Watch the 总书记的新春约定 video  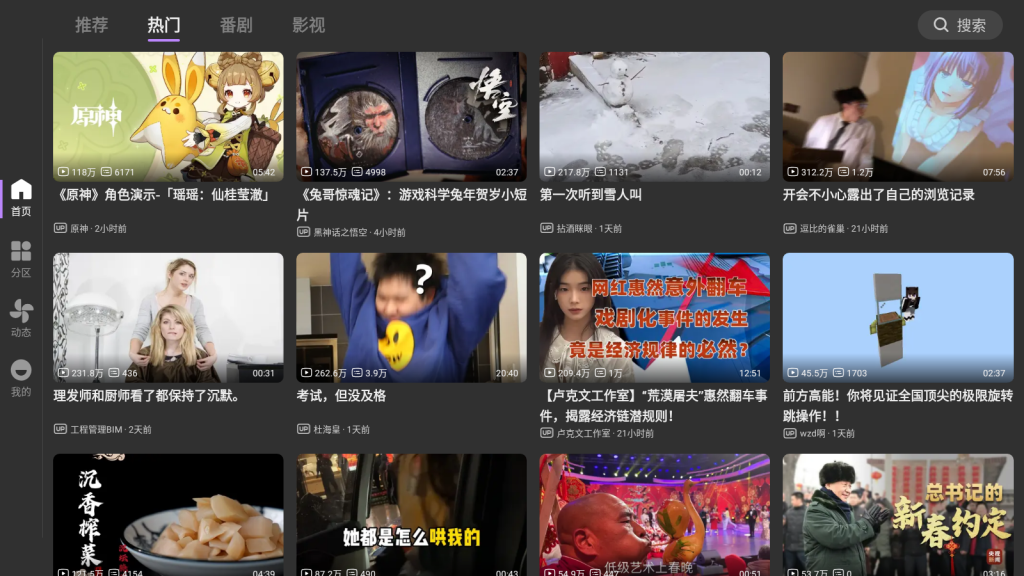(897, 515)
